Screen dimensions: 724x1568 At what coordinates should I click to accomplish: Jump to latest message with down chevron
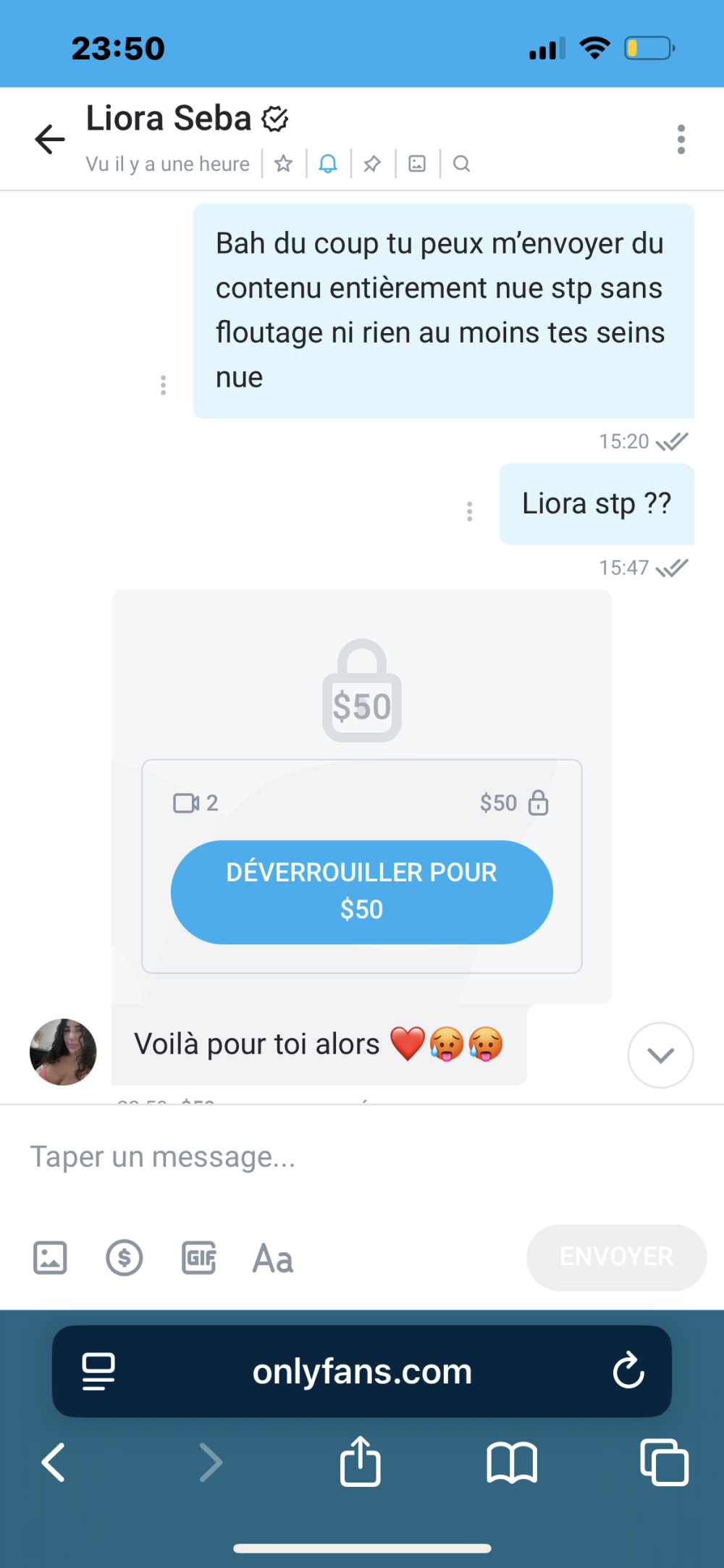(x=660, y=1055)
